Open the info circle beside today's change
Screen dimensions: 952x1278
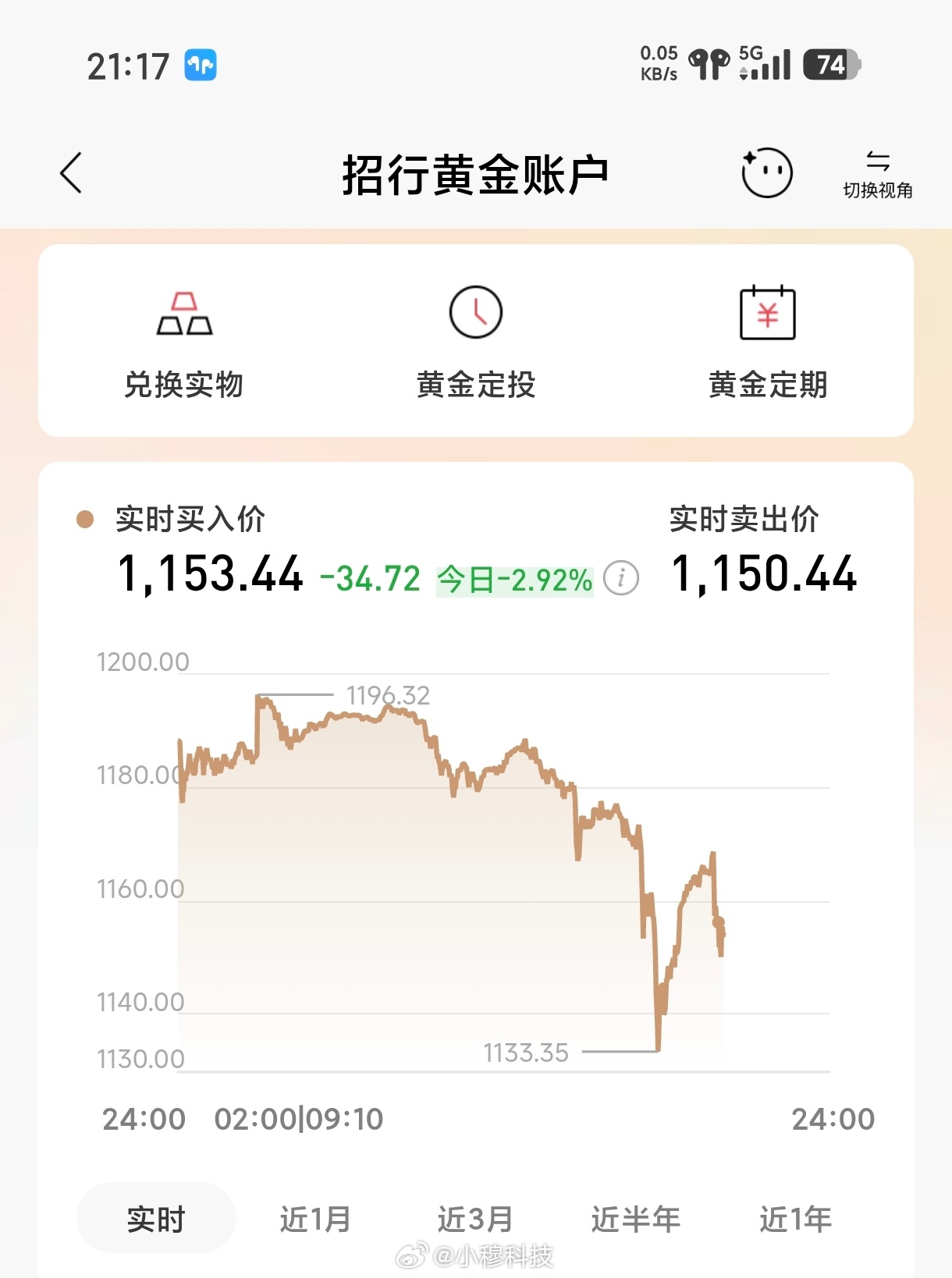pyautogui.click(x=620, y=578)
